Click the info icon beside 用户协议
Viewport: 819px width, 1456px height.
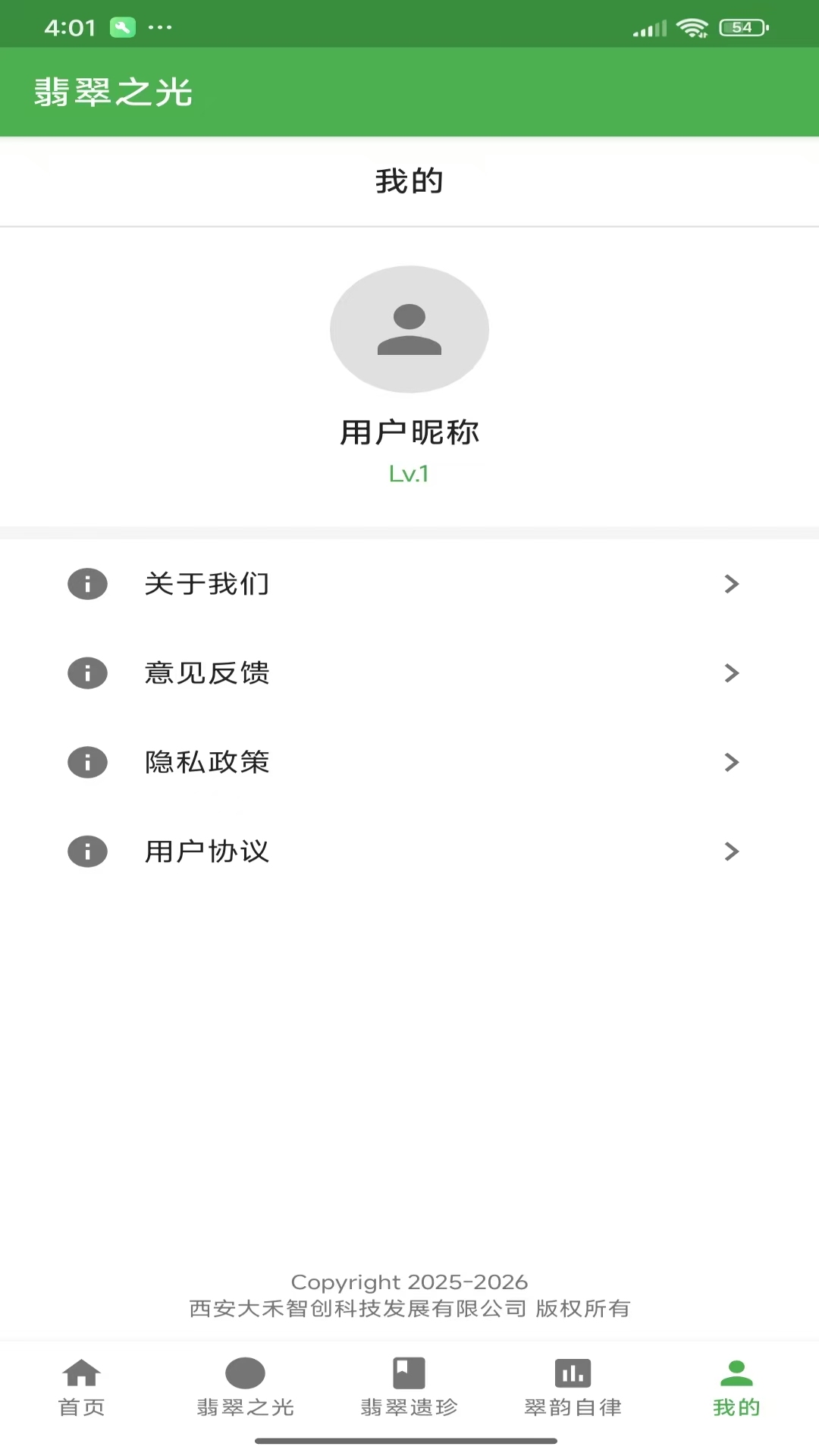click(87, 851)
